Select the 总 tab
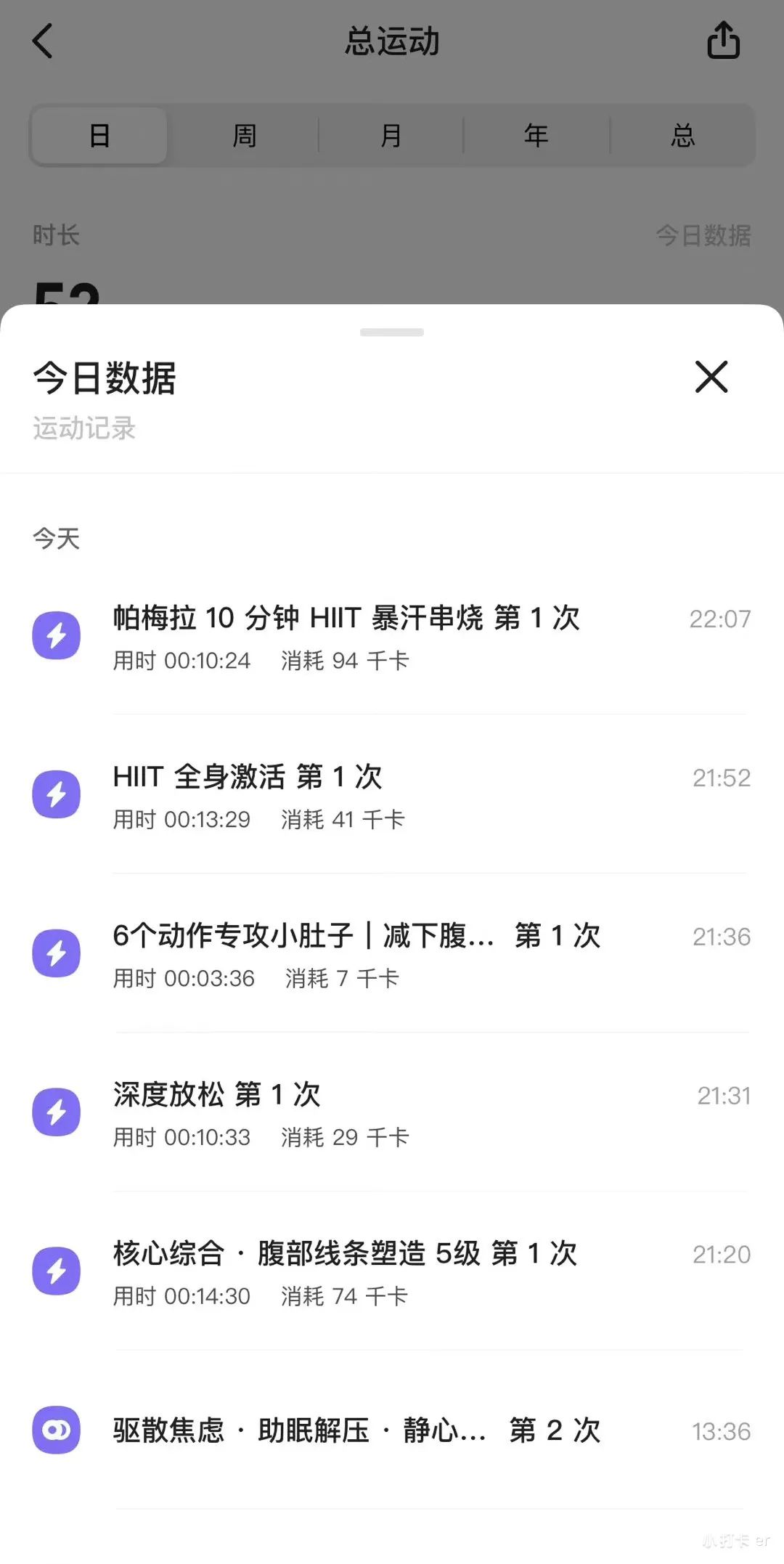The height and width of the screenshot is (1564, 784). [x=682, y=136]
